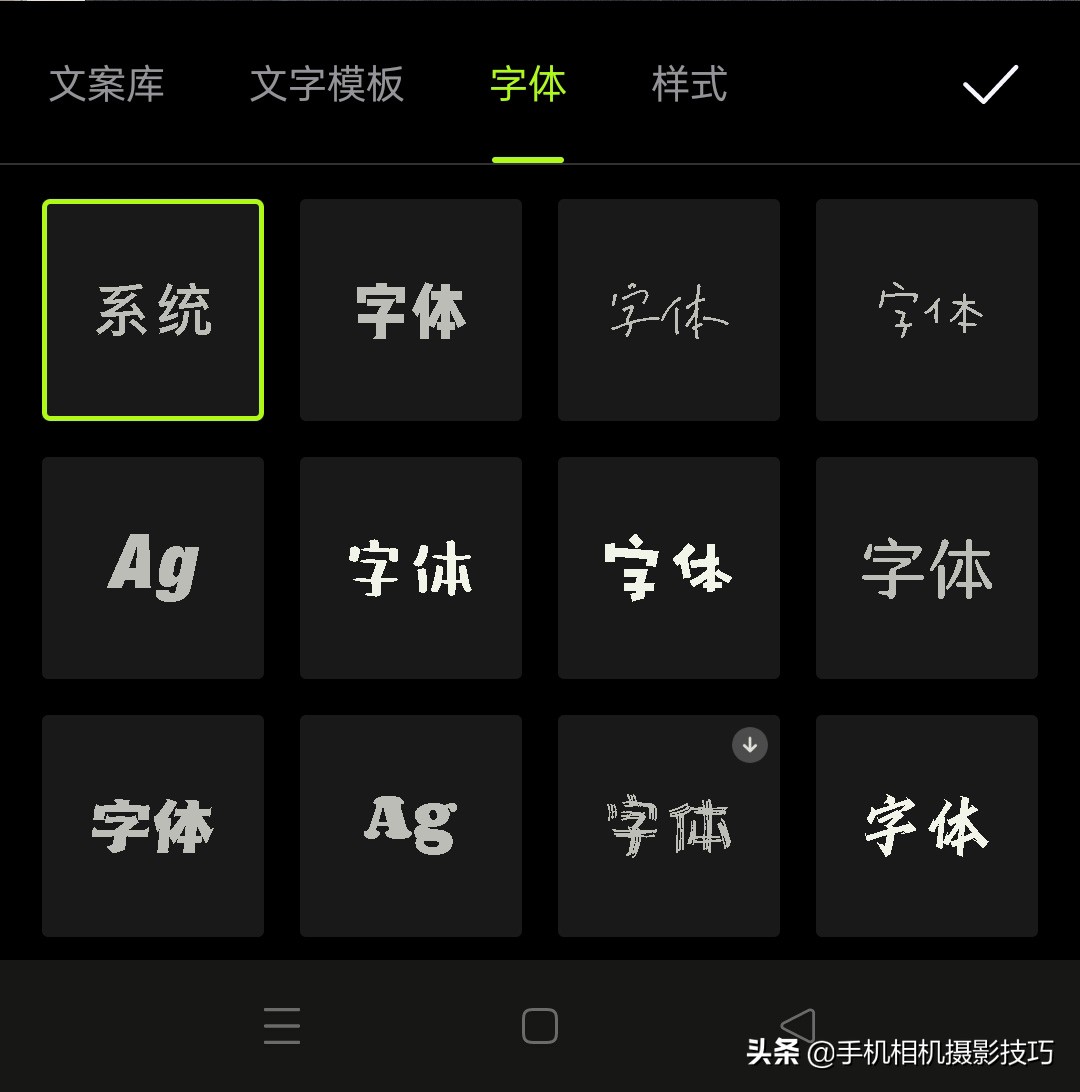
Task: Pick the bold 字体 font next to 系统
Action: point(411,310)
